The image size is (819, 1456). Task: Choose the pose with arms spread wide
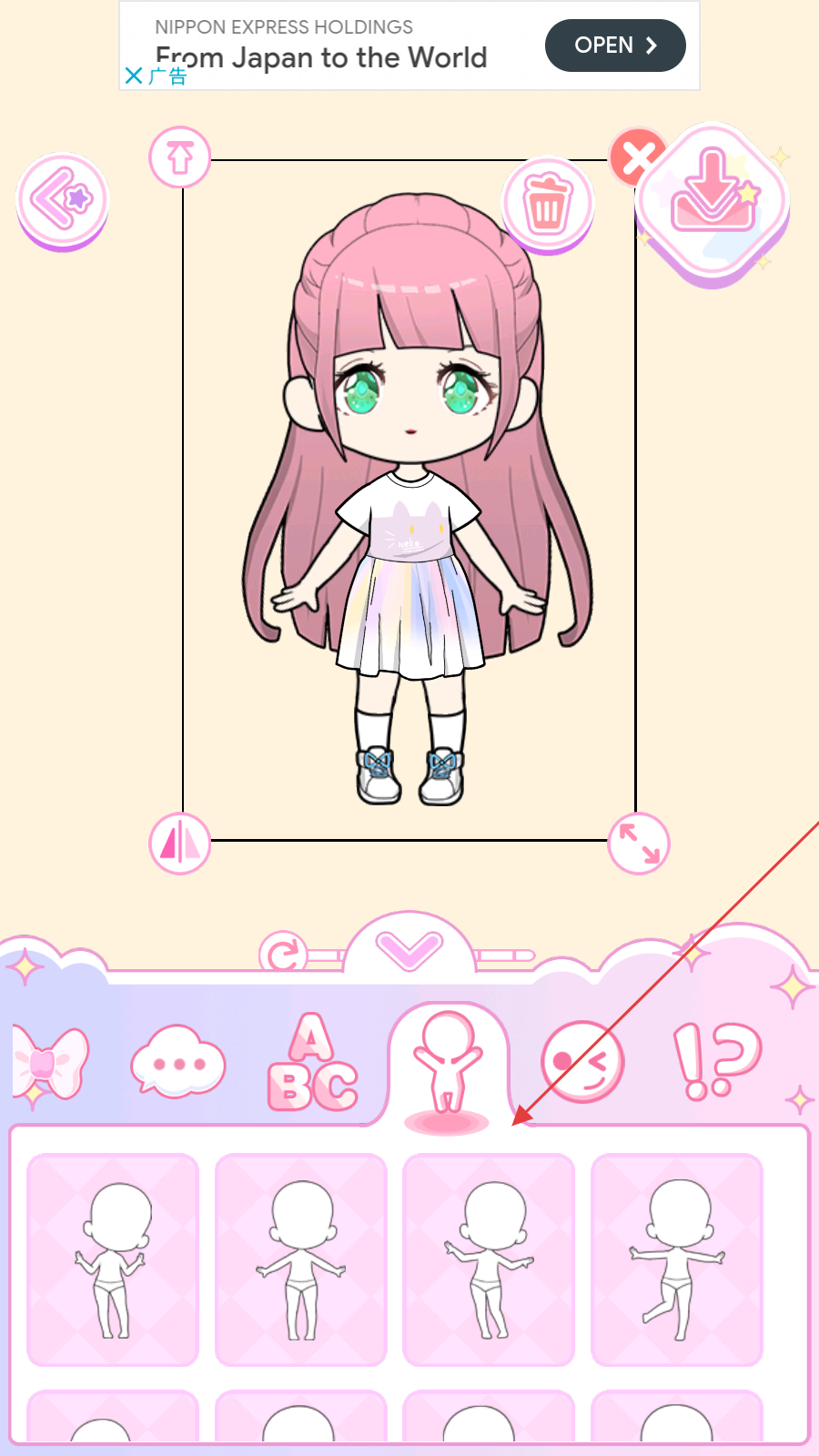(x=301, y=1259)
